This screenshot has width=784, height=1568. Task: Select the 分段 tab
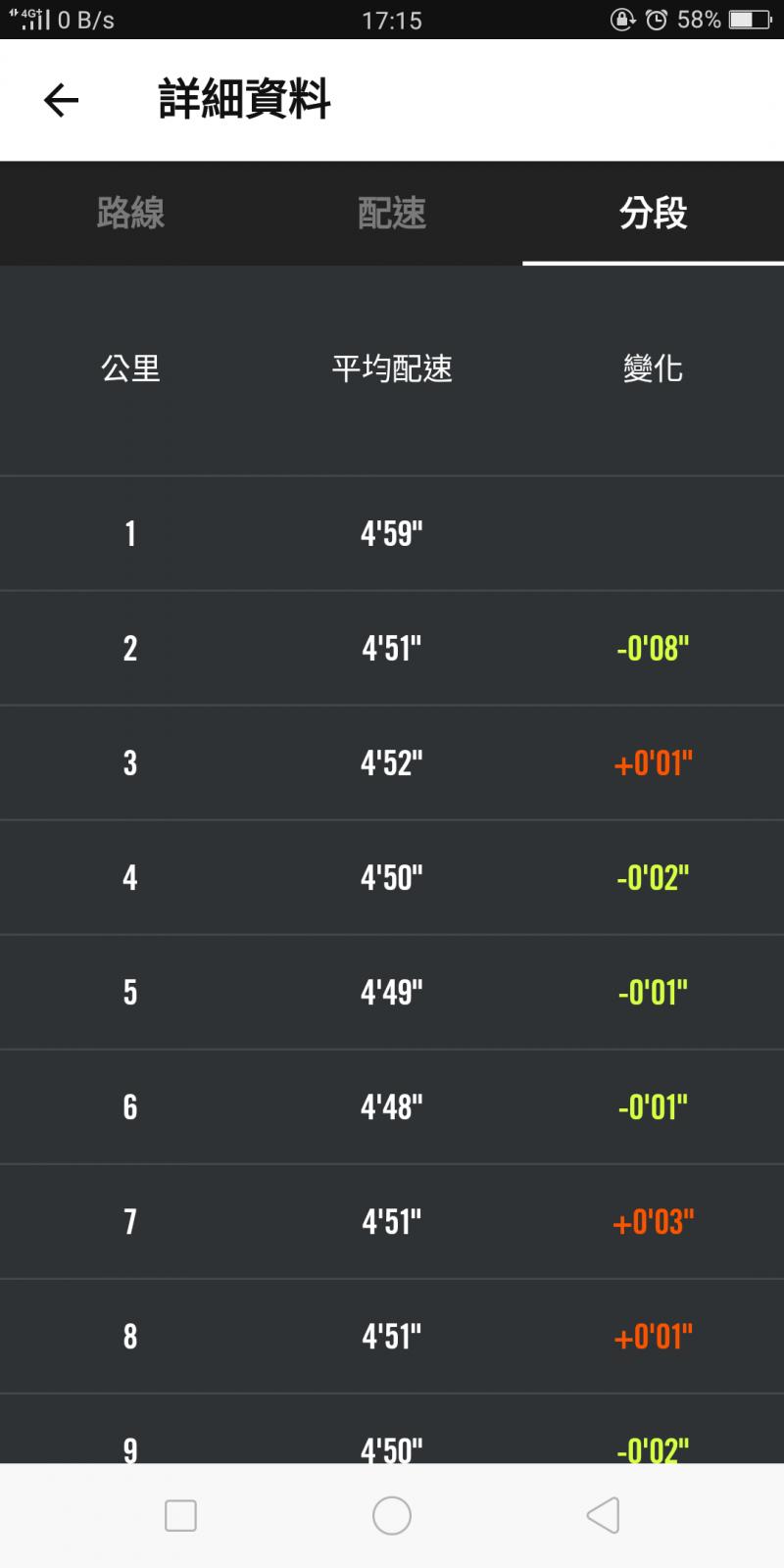pyautogui.click(x=654, y=213)
